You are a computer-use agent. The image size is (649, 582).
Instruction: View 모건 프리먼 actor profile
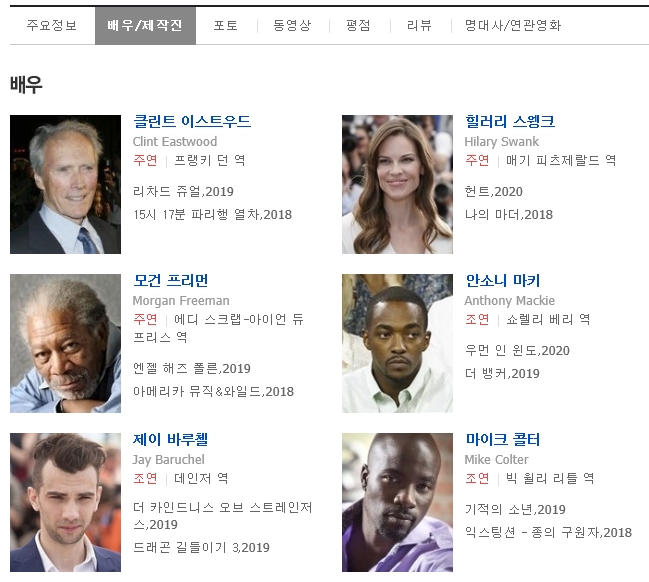(171, 280)
